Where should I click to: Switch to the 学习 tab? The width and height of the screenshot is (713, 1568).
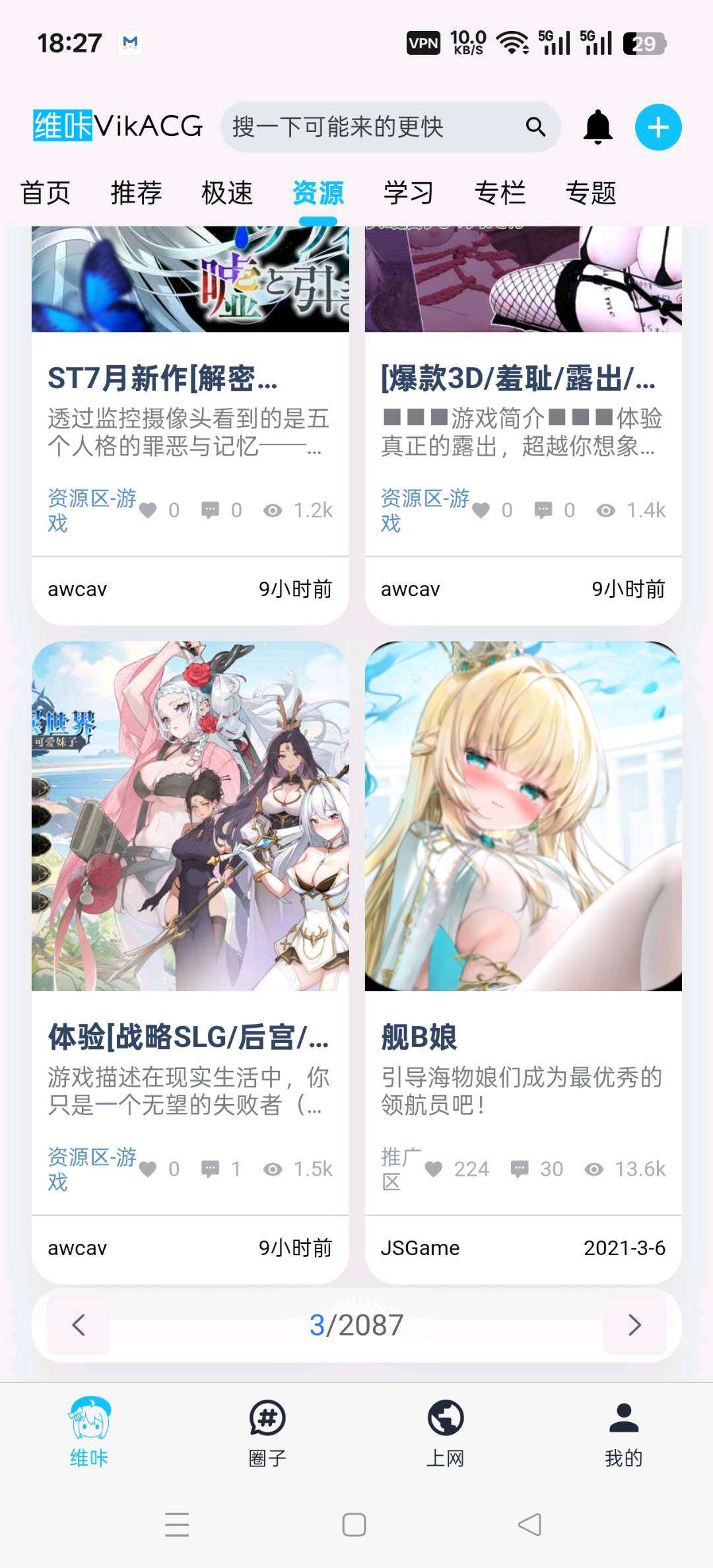tap(408, 193)
